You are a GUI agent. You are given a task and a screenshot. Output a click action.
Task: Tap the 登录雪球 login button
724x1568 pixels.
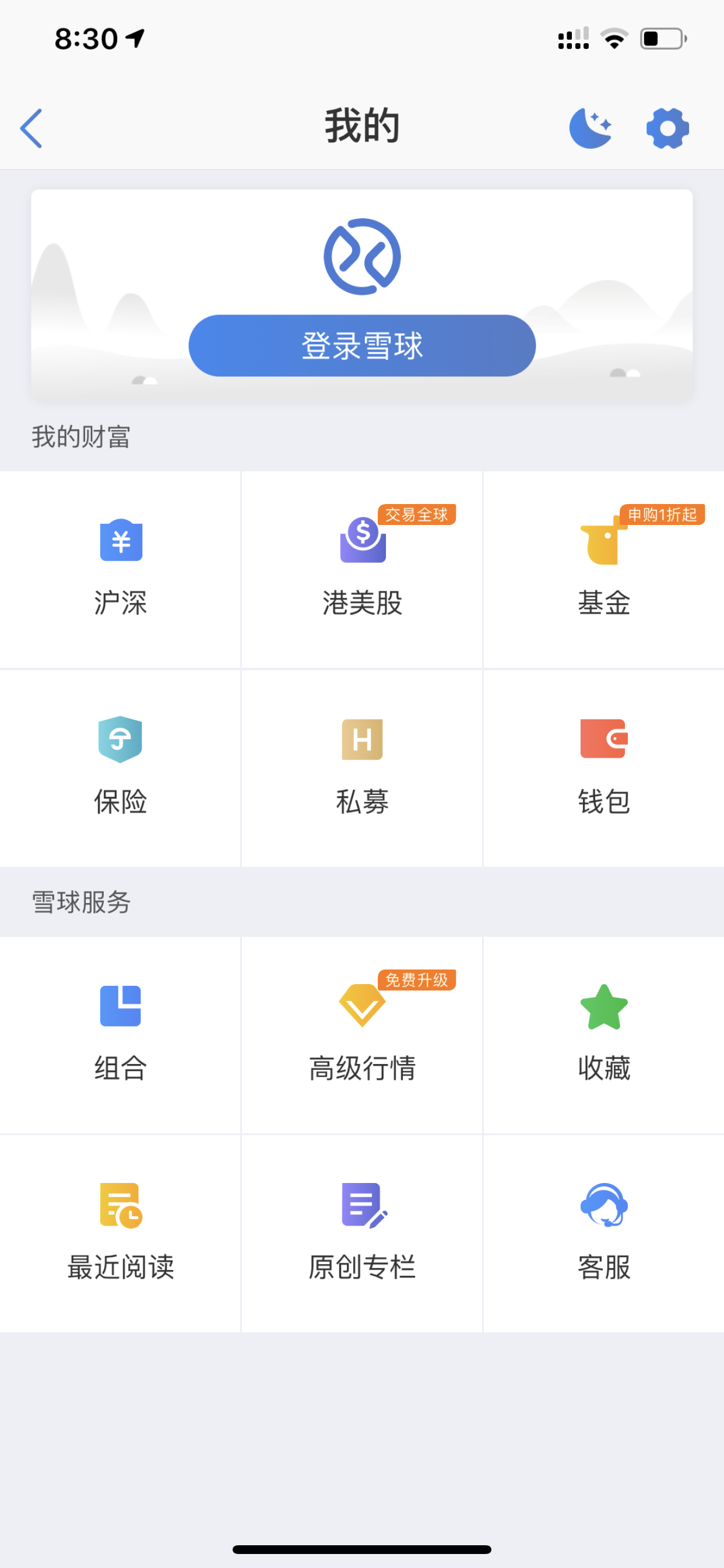[362, 345]
